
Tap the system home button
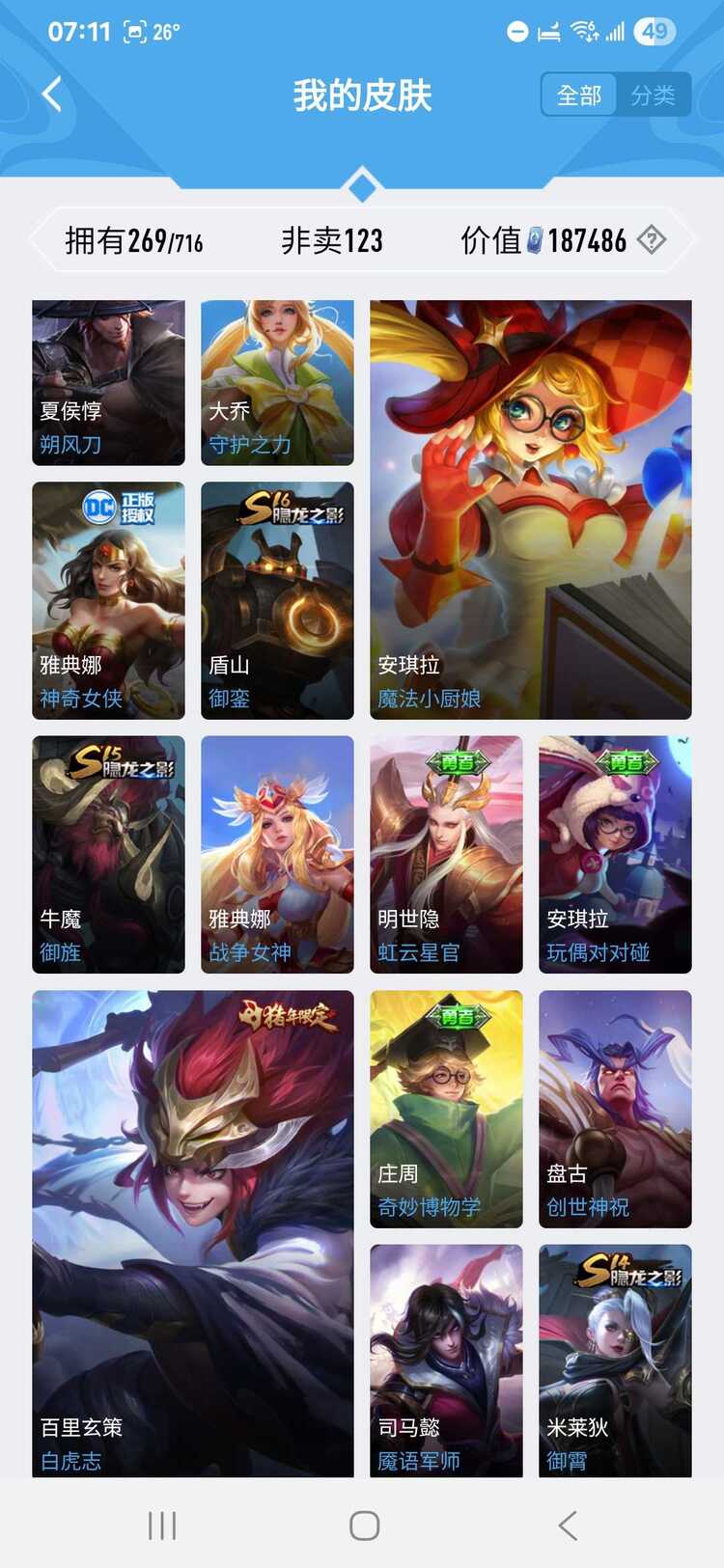[x=364, y=1526]
